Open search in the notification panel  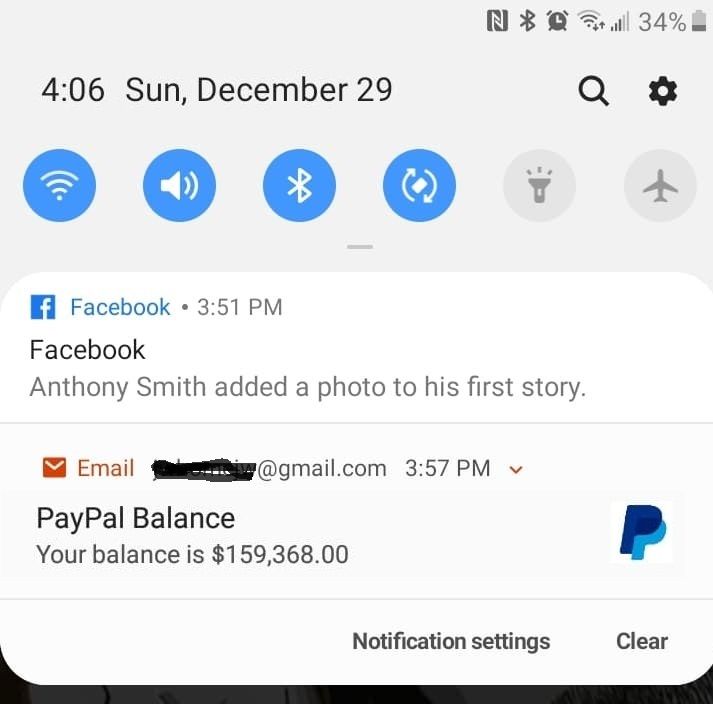593,91
